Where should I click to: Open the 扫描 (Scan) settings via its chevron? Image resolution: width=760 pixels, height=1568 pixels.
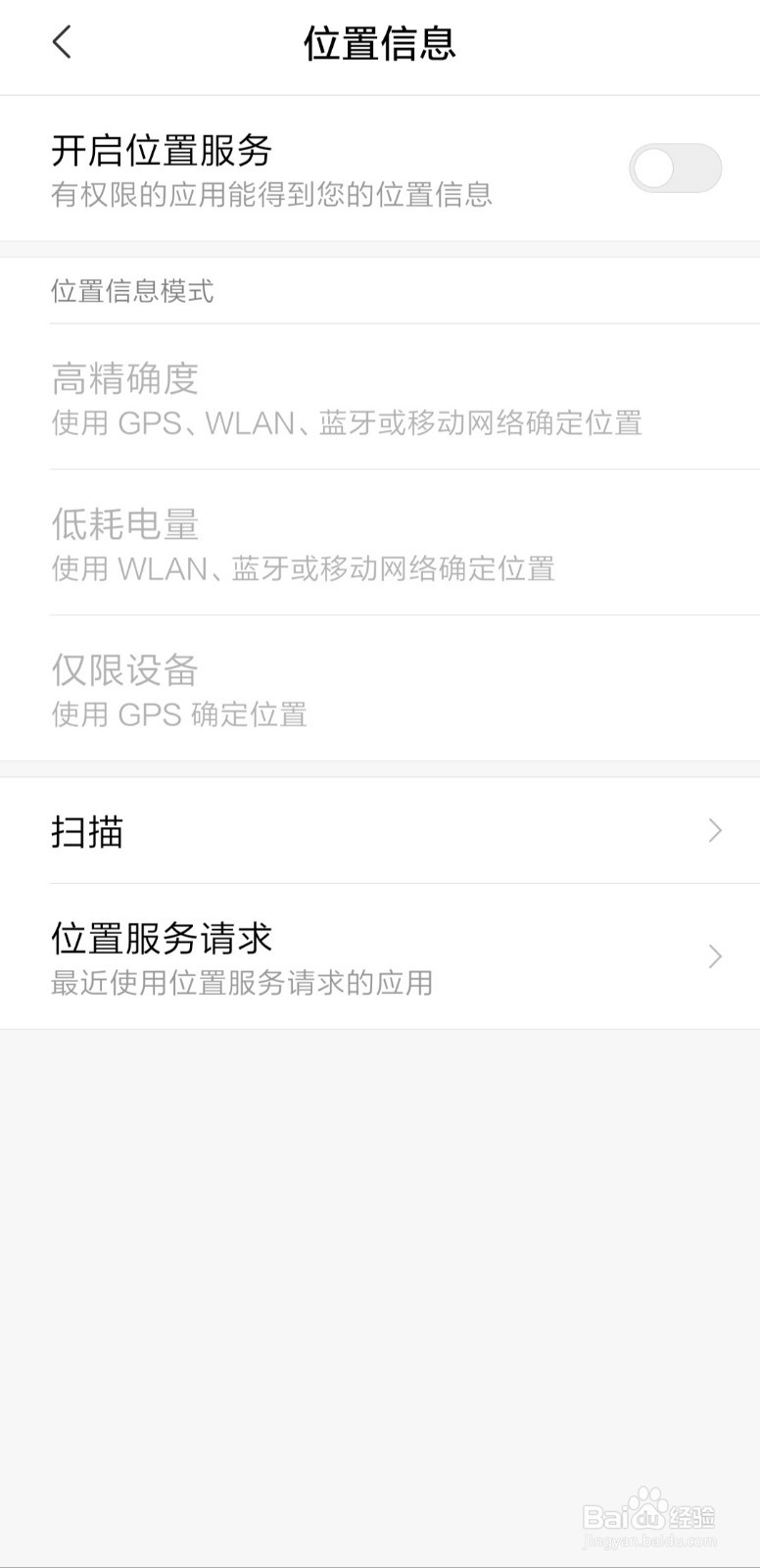click(x=715, y=831)
